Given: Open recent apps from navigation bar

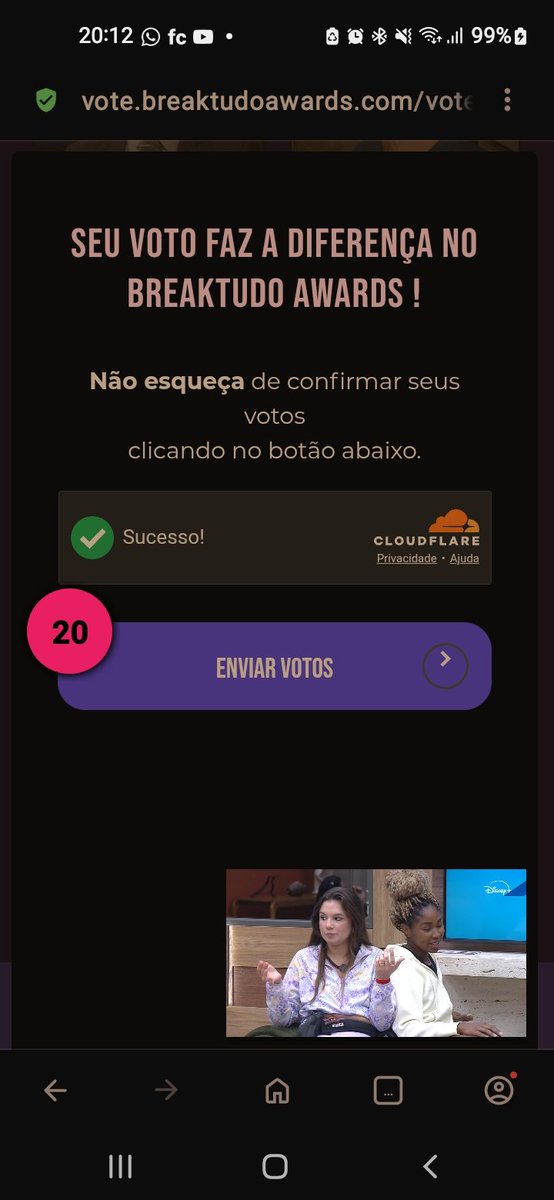Looking at the screenshot, I should (x=120, y=1166).
